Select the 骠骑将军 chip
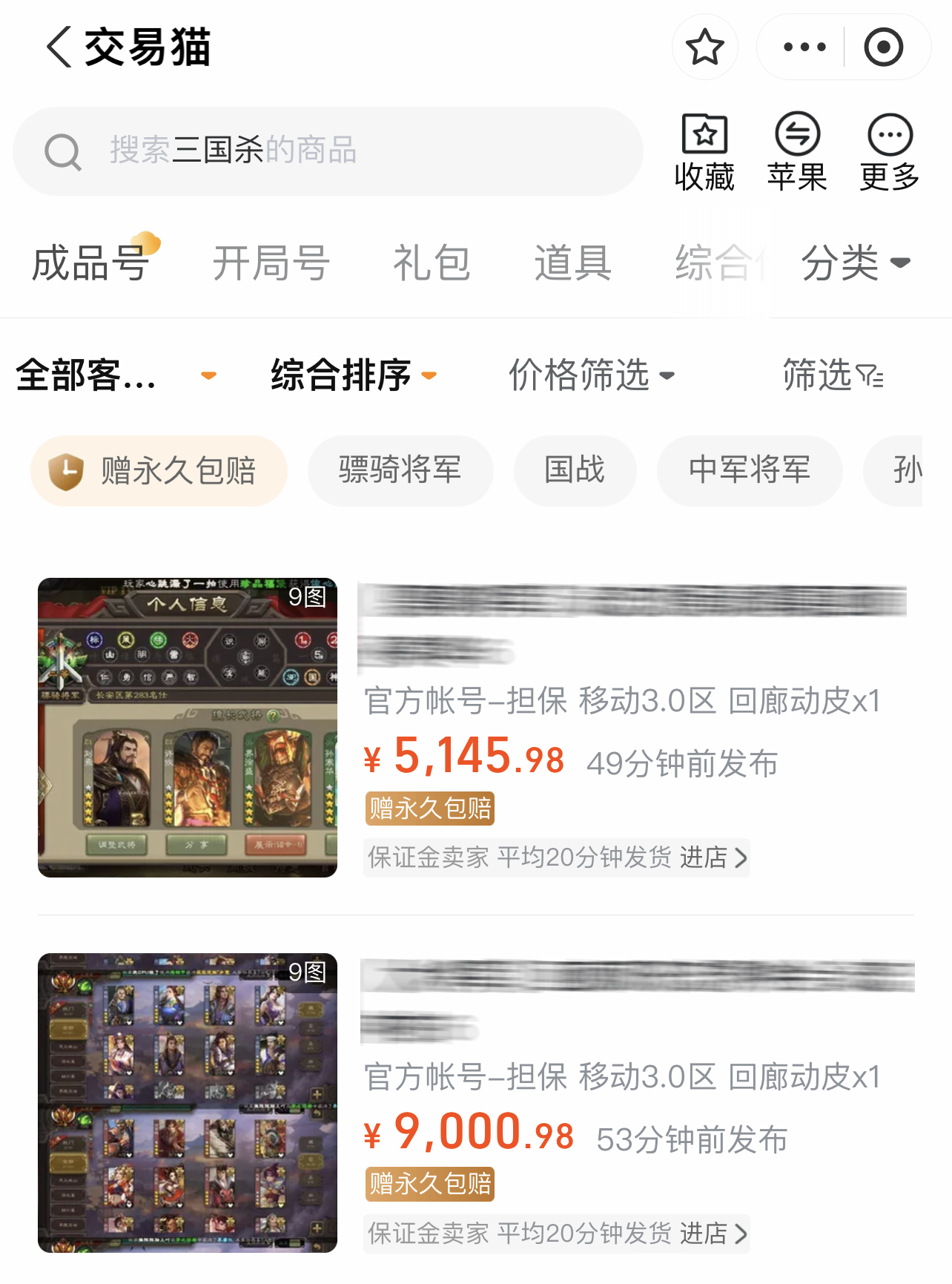Image resolution: width=952 pixels, height=1284 pixels. tap(400, 471)
